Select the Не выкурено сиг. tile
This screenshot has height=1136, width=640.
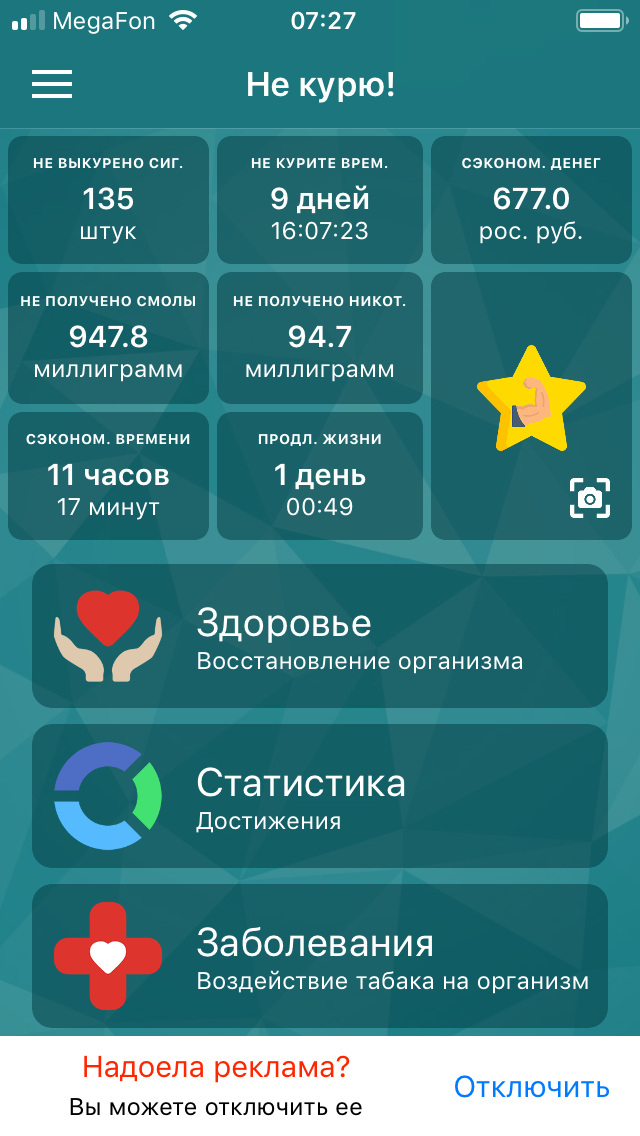coord(109,200)
